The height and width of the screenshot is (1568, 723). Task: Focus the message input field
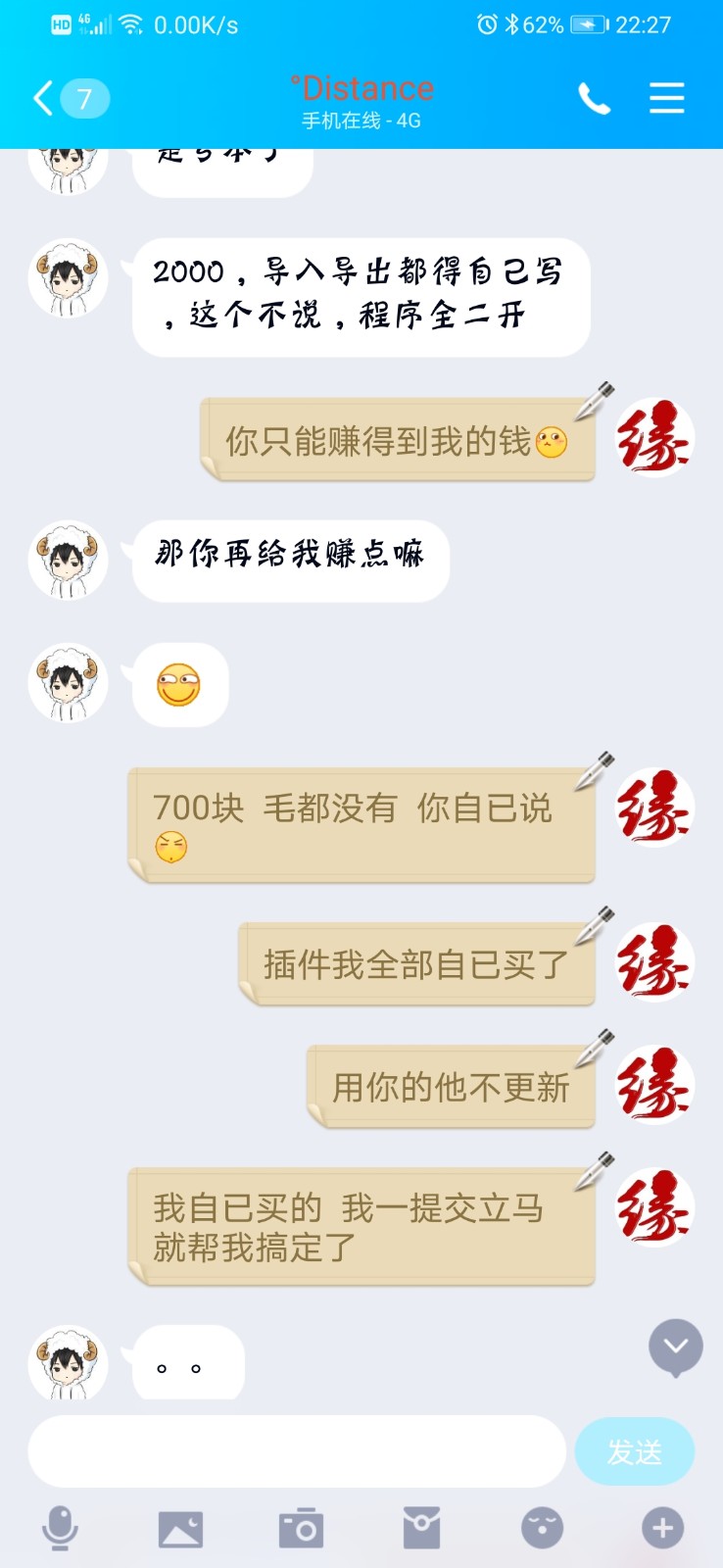[x=297, y=1451]
